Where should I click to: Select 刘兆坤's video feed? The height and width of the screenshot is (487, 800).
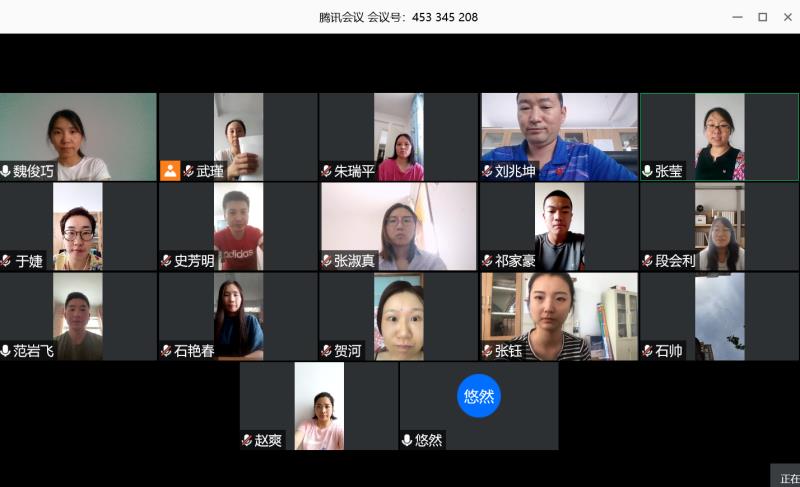[x=558, y=137]
